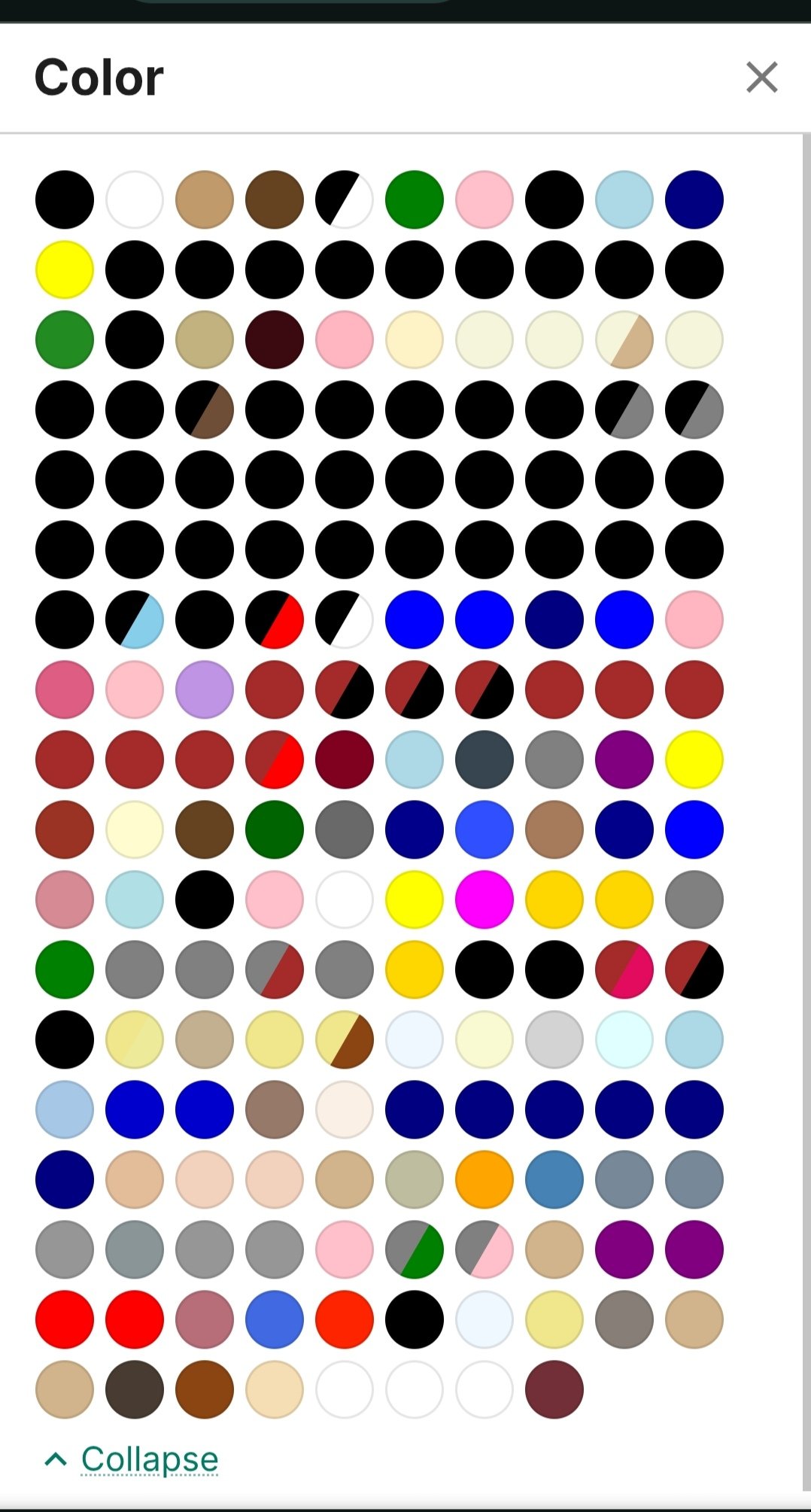Select the brown and crimson-pink split swatch
Screen dimensions: 811x1512
[x=624, y=969]
